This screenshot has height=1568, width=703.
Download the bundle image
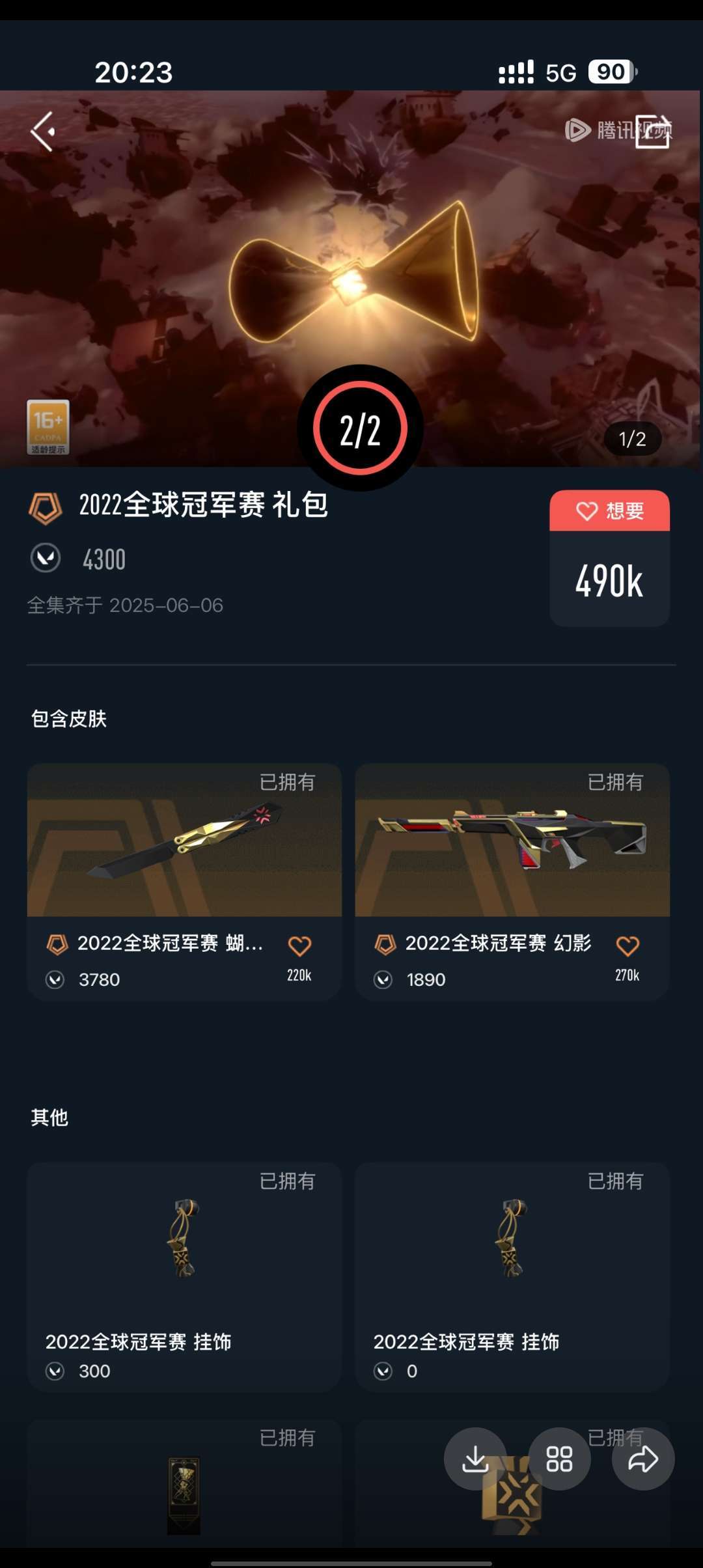click(475, 1459)
